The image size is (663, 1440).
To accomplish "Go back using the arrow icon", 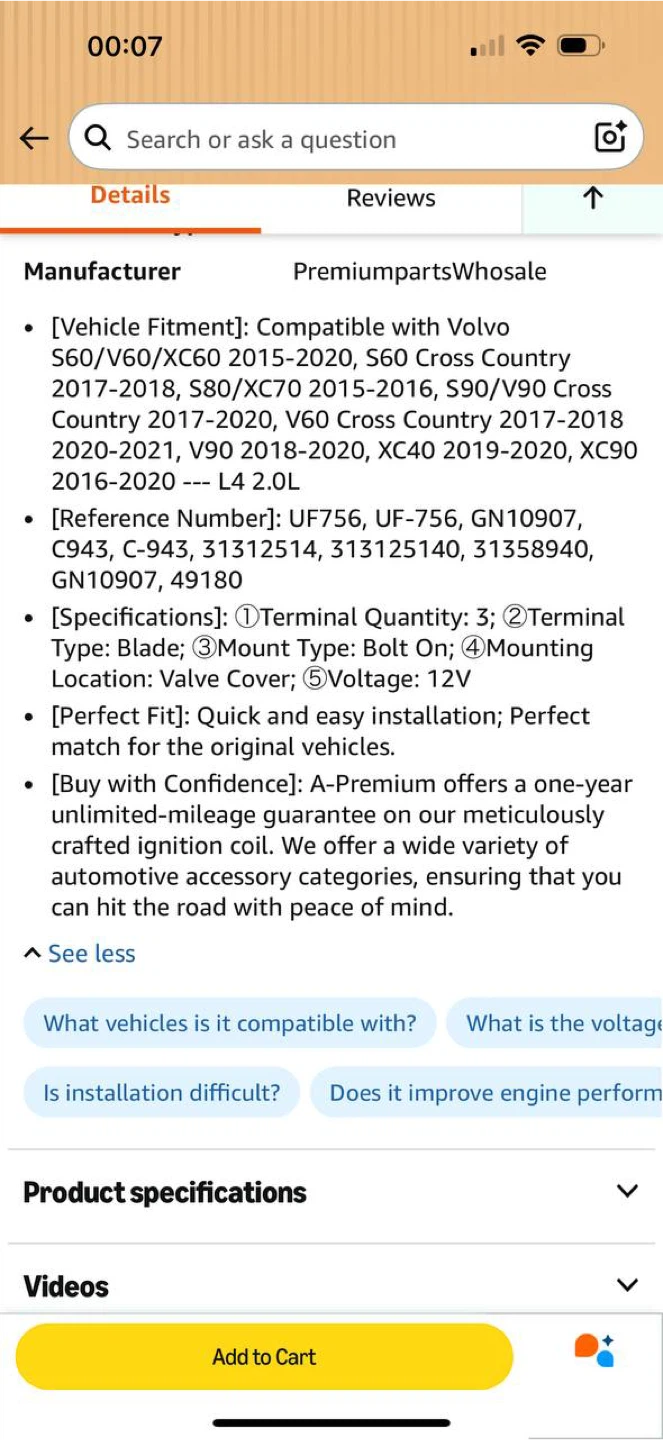I will pos(34,139).
